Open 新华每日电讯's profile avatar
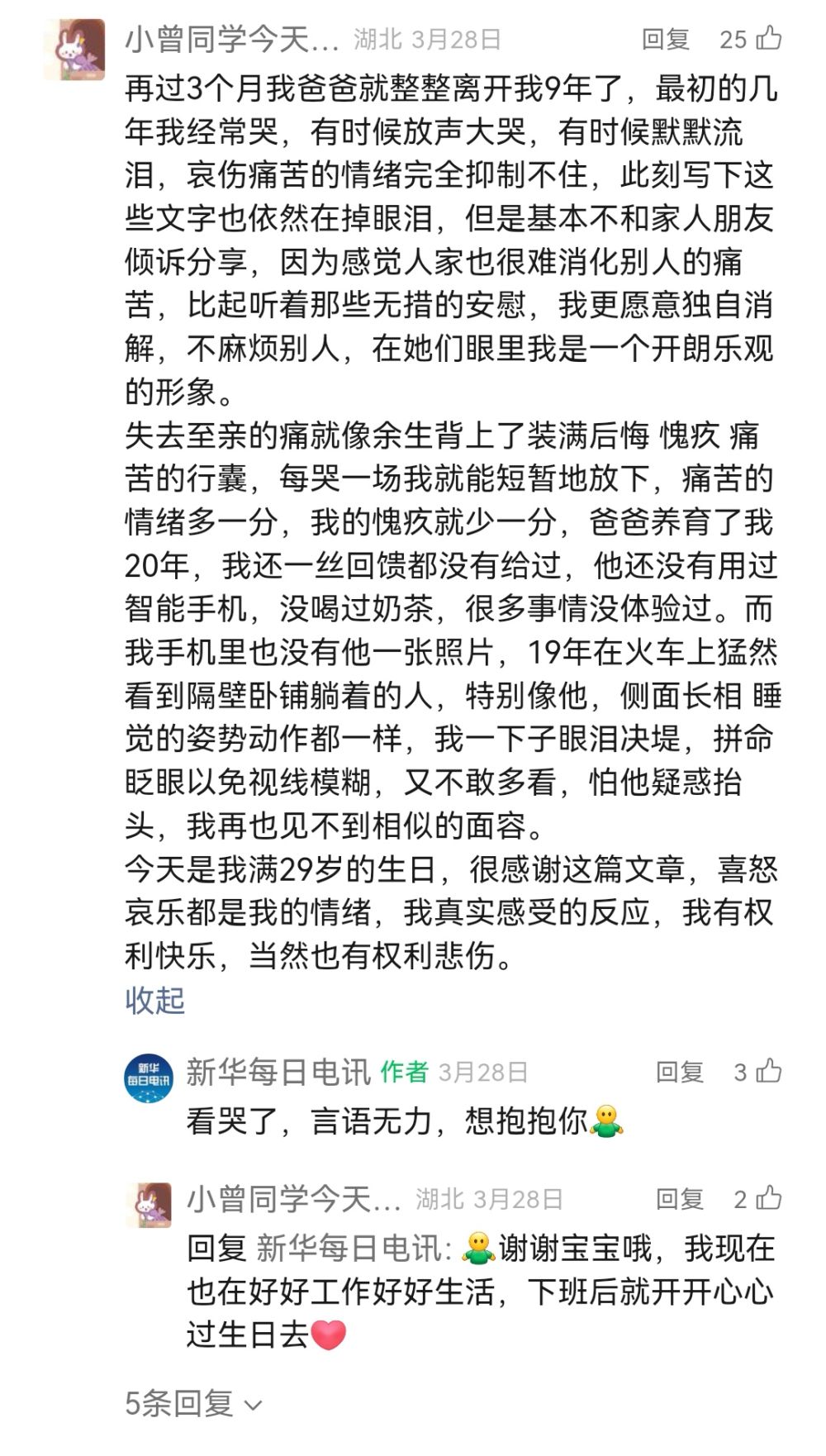The image size is (826, 1456). coord(149,1078)
